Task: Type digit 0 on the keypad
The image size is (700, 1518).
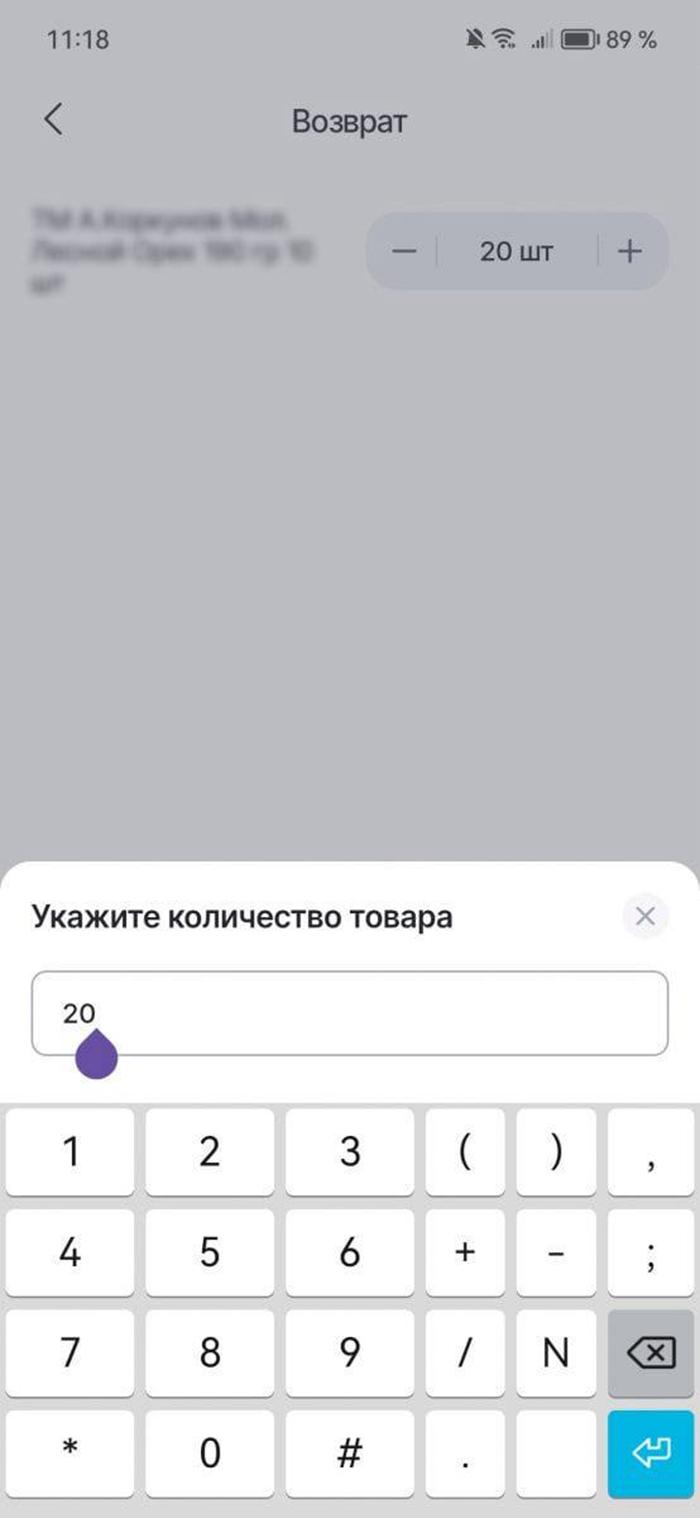Action: 209,1453
